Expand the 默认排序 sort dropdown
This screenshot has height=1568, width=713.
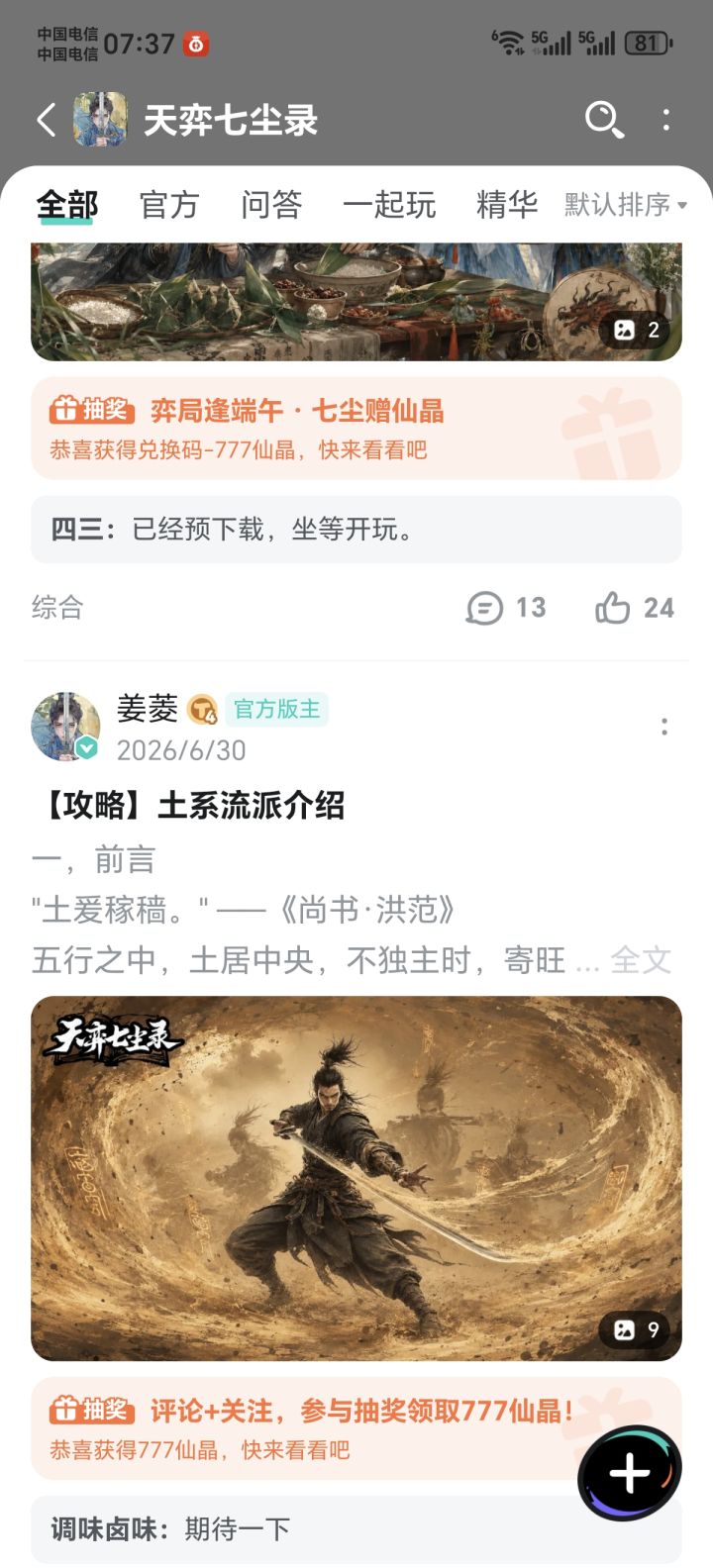[x=626, y=205]
